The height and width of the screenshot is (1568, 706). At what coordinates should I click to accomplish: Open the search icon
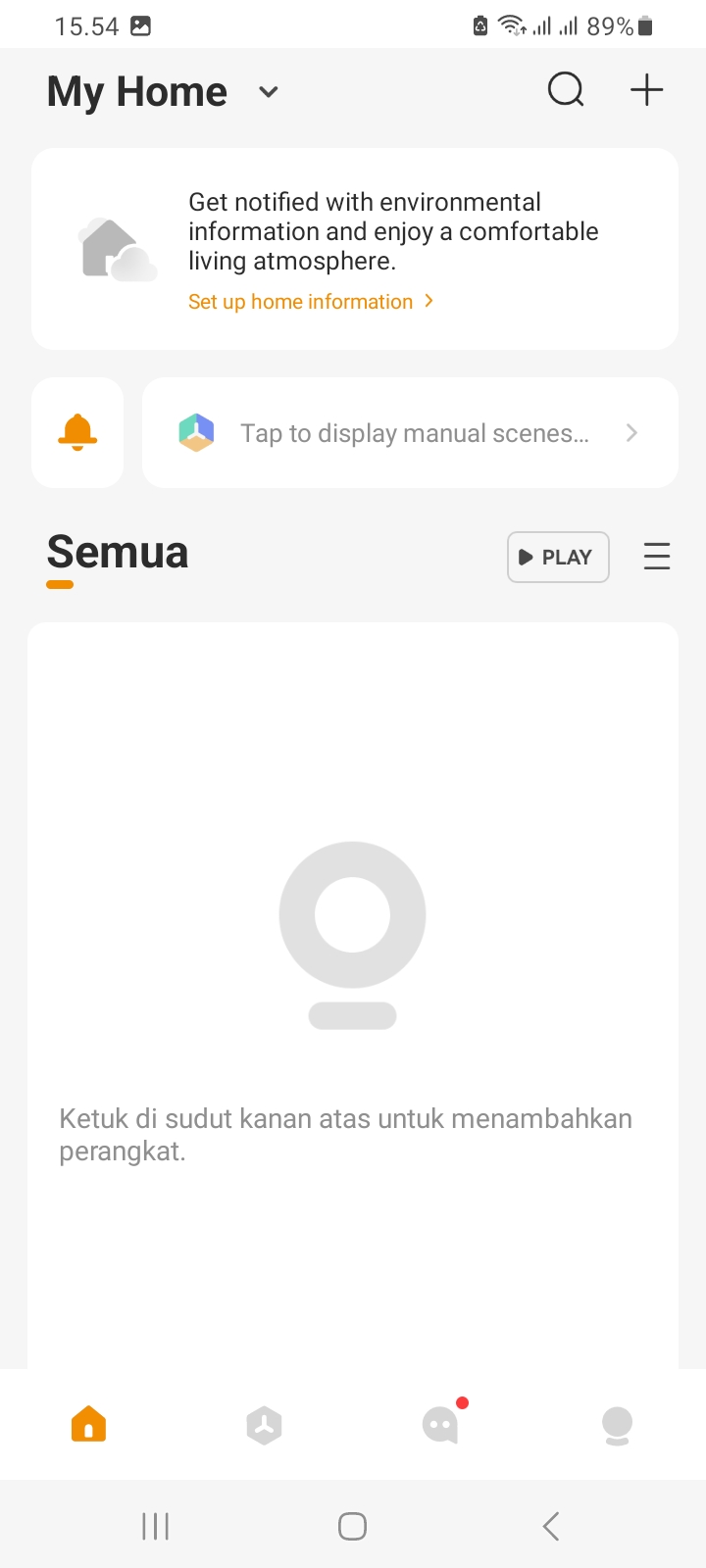(566, 90)
